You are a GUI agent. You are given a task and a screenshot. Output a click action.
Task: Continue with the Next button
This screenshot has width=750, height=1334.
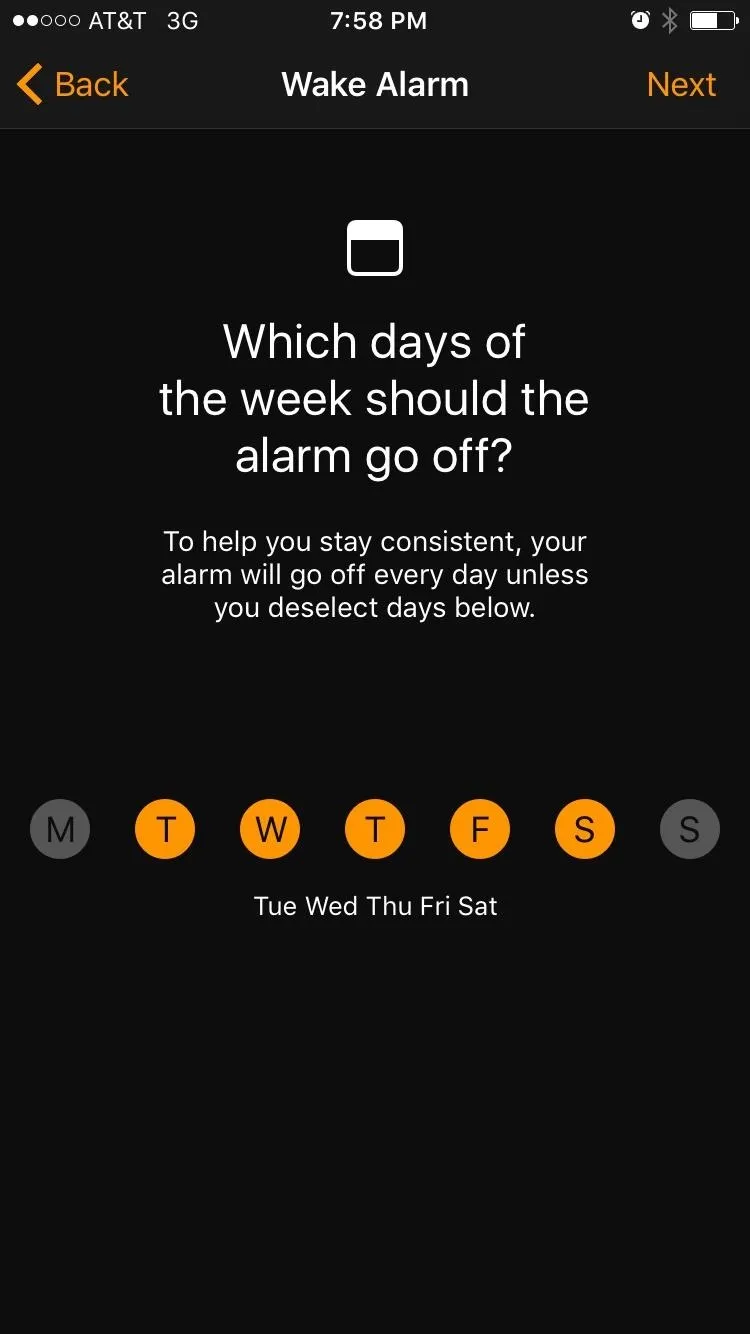[681, 85]
